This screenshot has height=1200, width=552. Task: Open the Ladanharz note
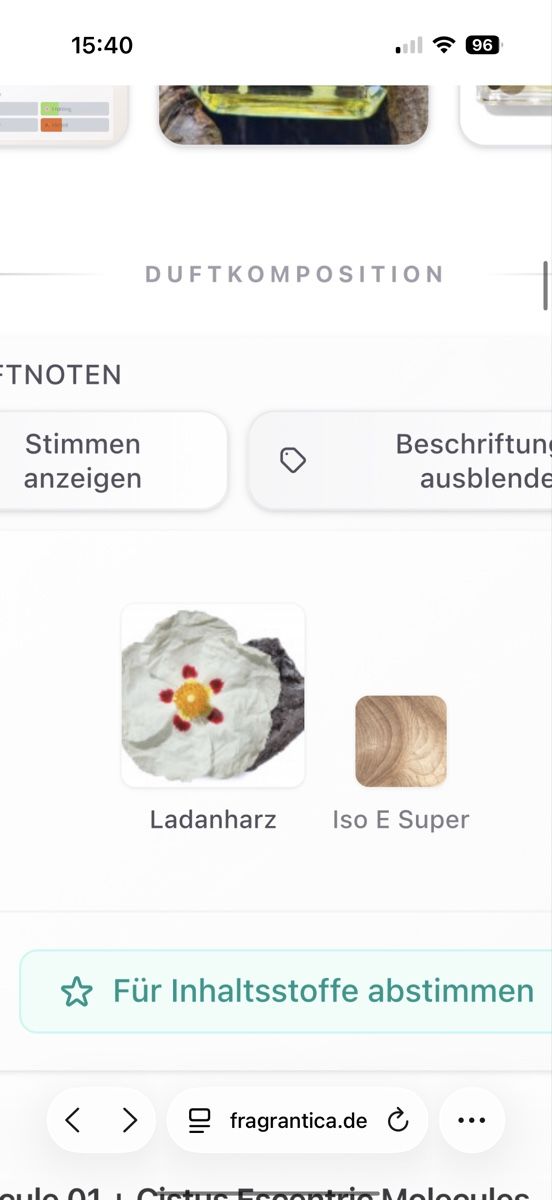click(213, 718)
